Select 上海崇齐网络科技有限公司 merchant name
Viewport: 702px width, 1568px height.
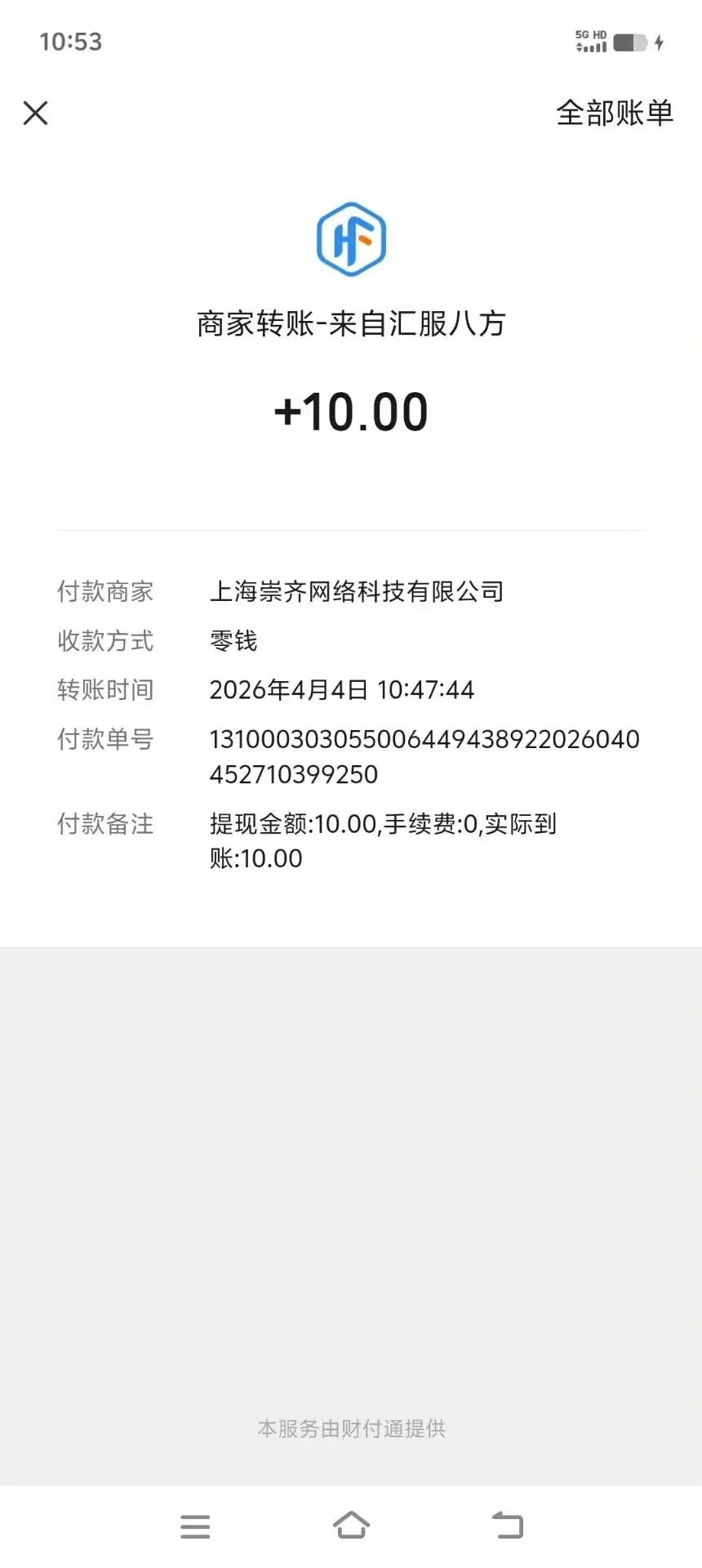pos(357,591)
